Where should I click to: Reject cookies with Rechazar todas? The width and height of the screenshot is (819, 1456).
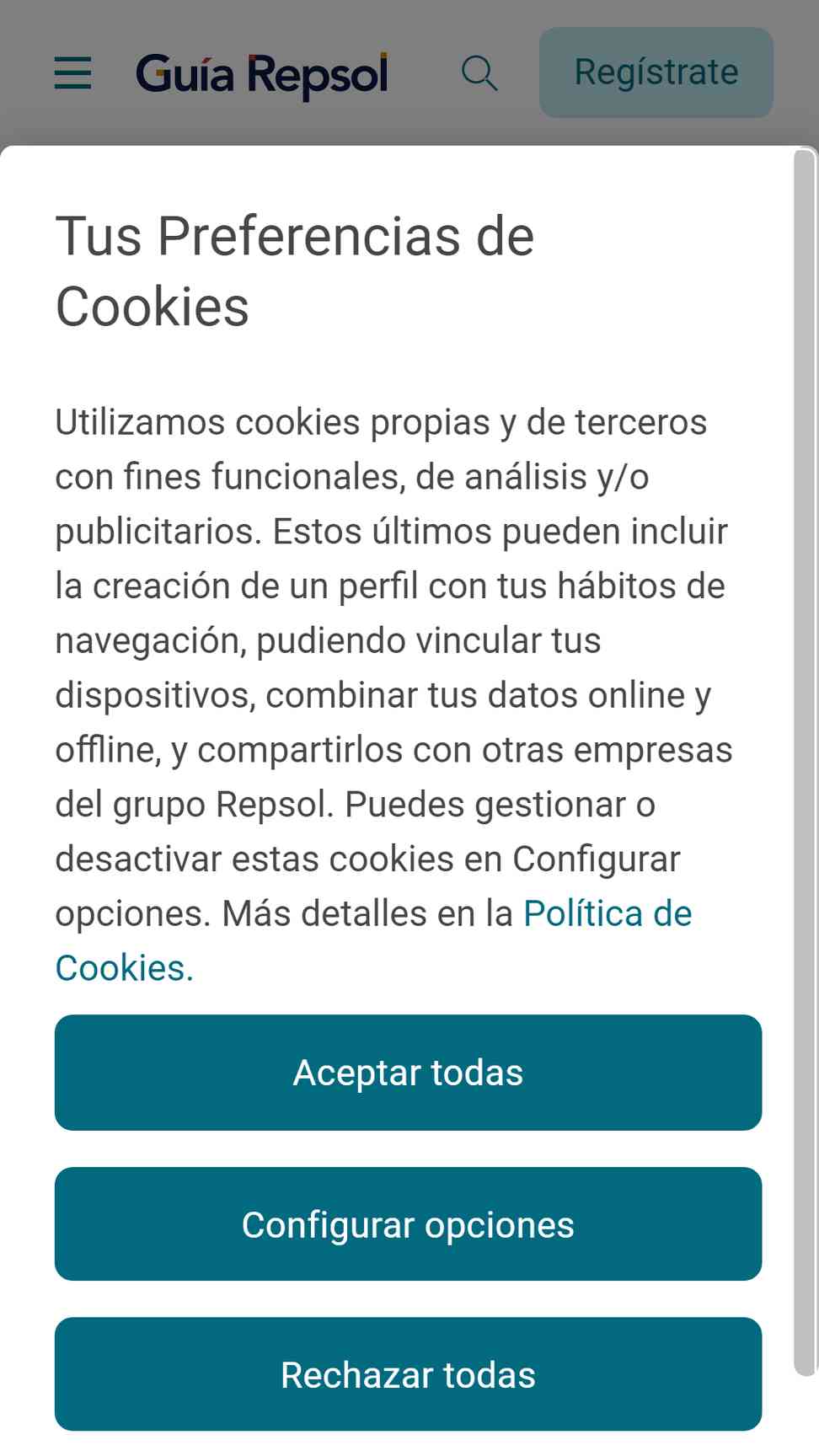[408, 1374]
